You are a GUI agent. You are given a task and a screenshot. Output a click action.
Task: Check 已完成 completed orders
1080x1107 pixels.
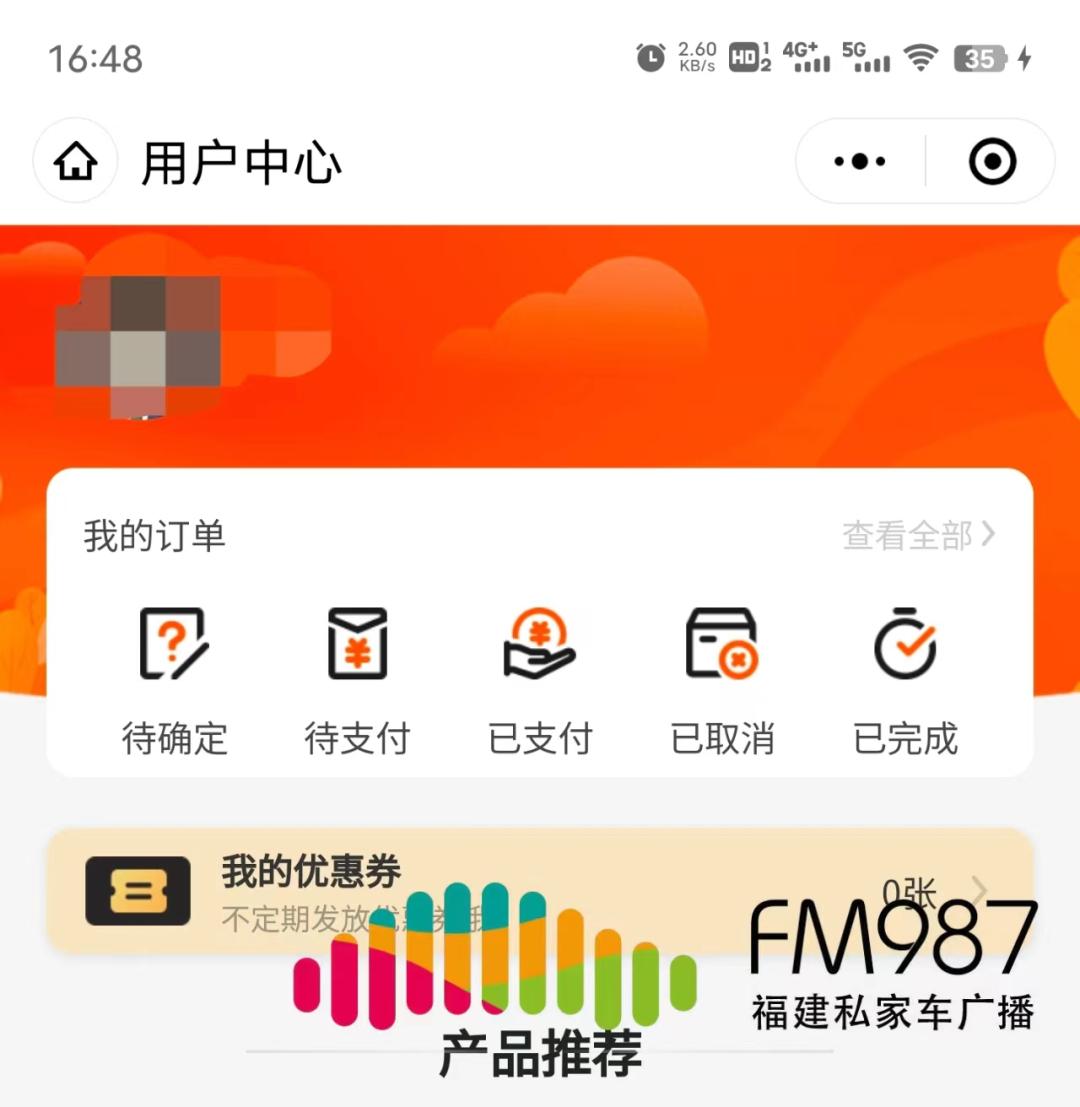tap(905, 682)
